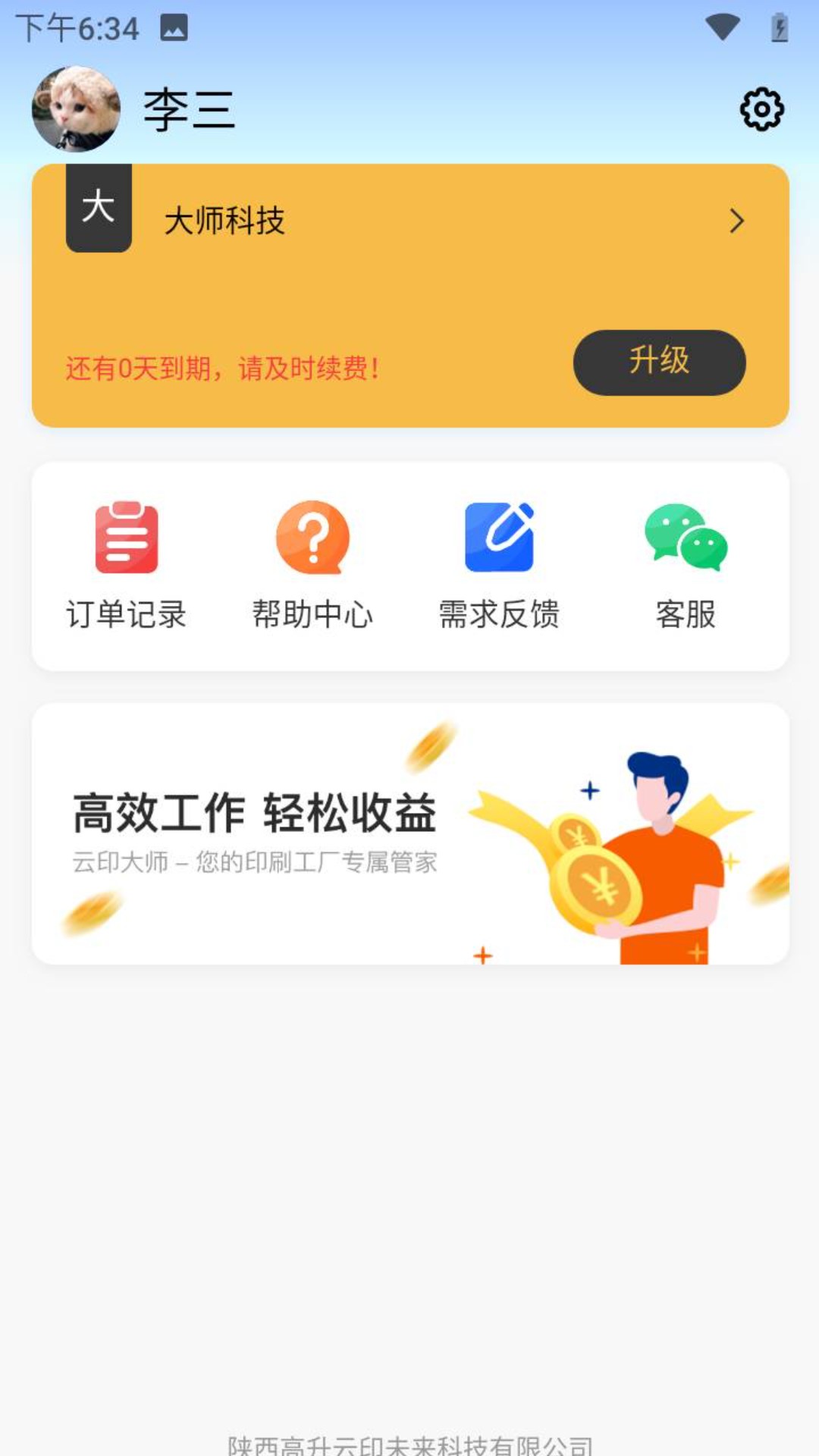Tap the 李三 profile avatar
The height and width of the screenshot is (1456, 819).
[x=76, y=109]
